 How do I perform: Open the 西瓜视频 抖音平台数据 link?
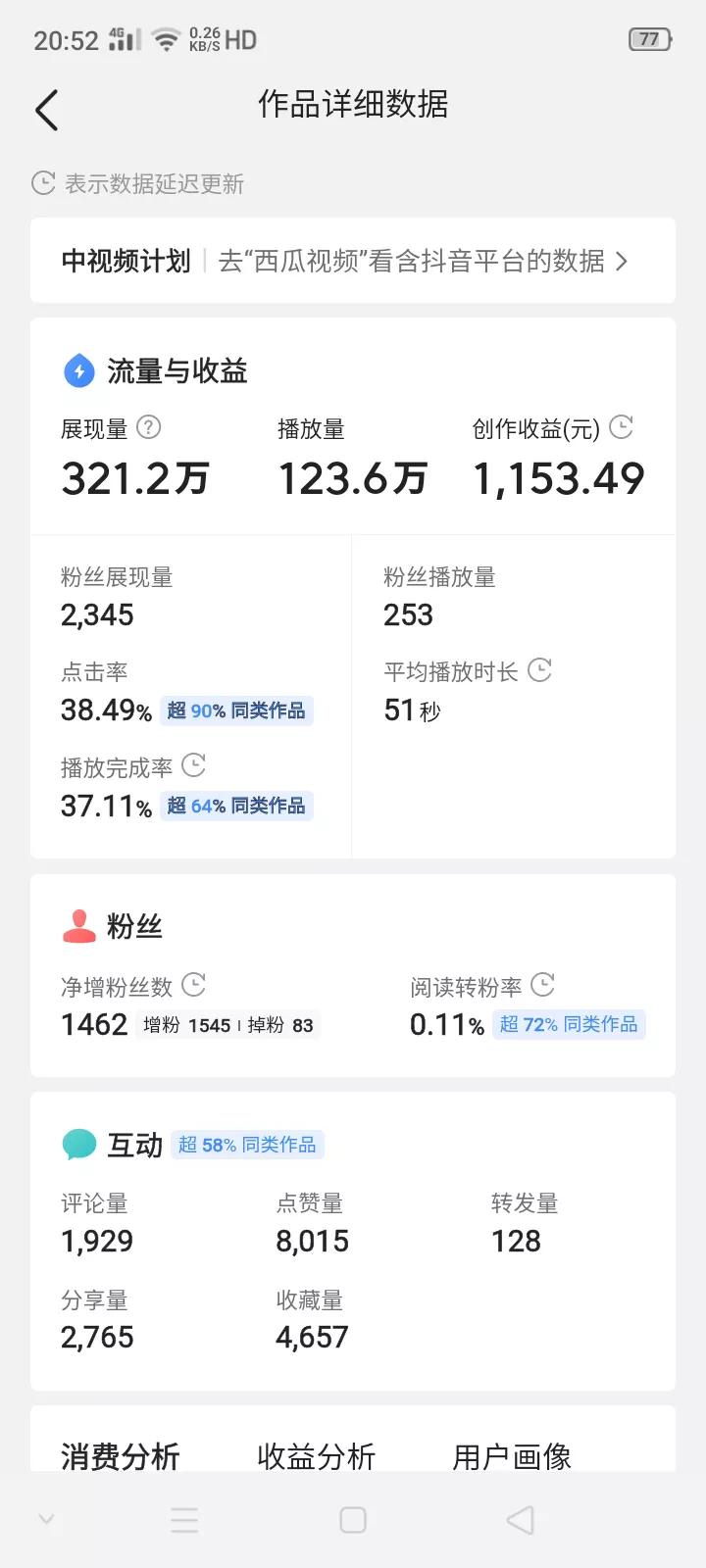(x=412, y=262)
